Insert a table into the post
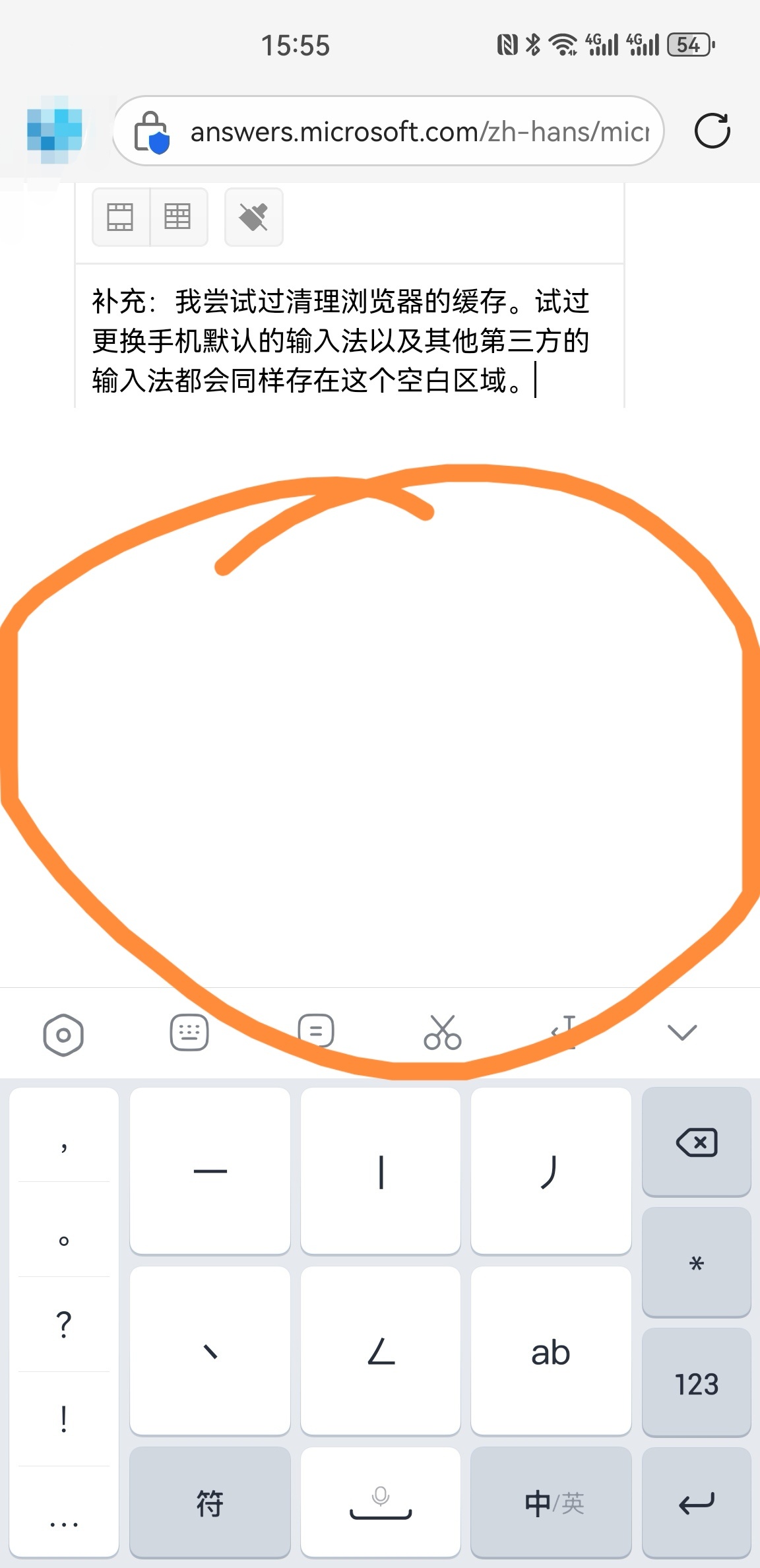The height and width of the screenshot is (1568, 760). click(x=178, y=217)
